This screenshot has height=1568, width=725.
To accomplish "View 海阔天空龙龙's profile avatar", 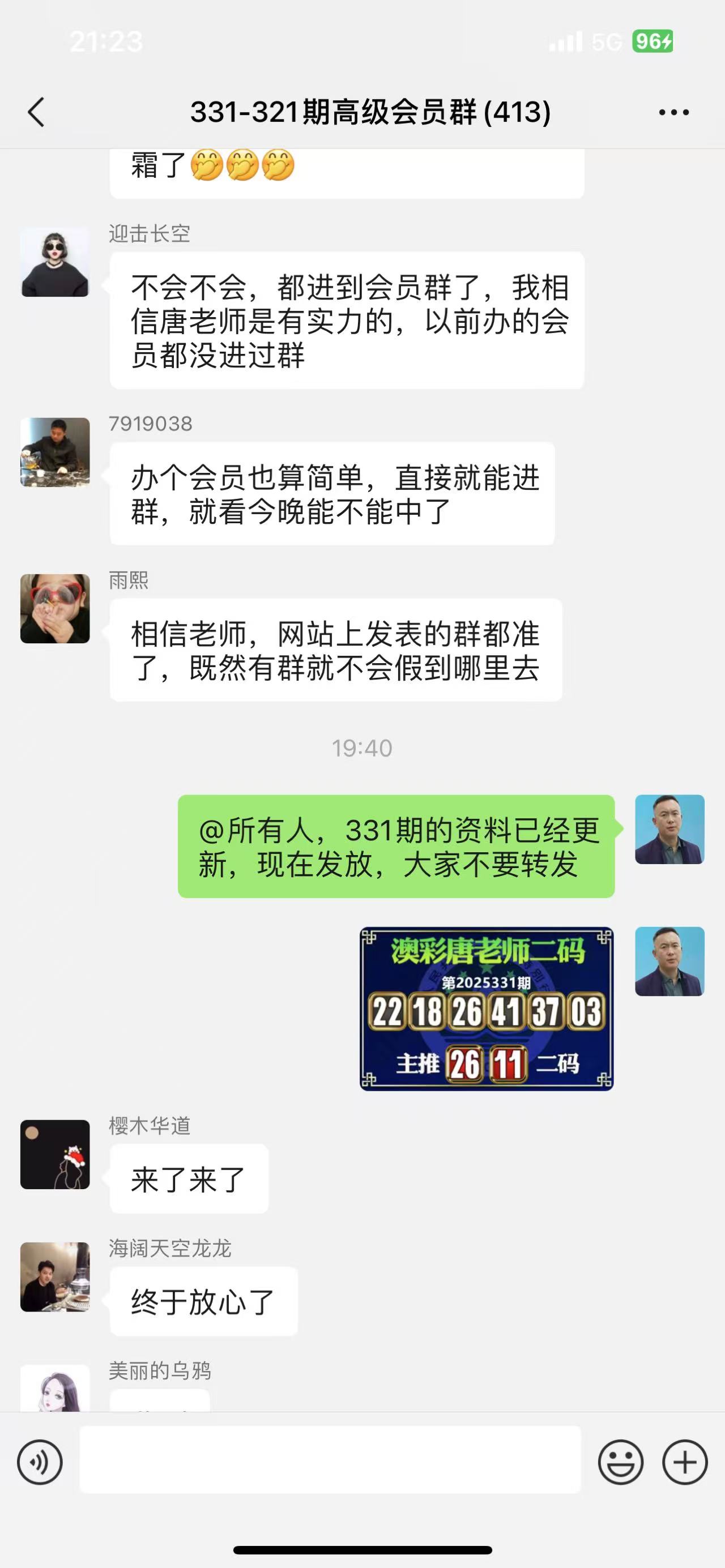I will [x=55, y=1277].
